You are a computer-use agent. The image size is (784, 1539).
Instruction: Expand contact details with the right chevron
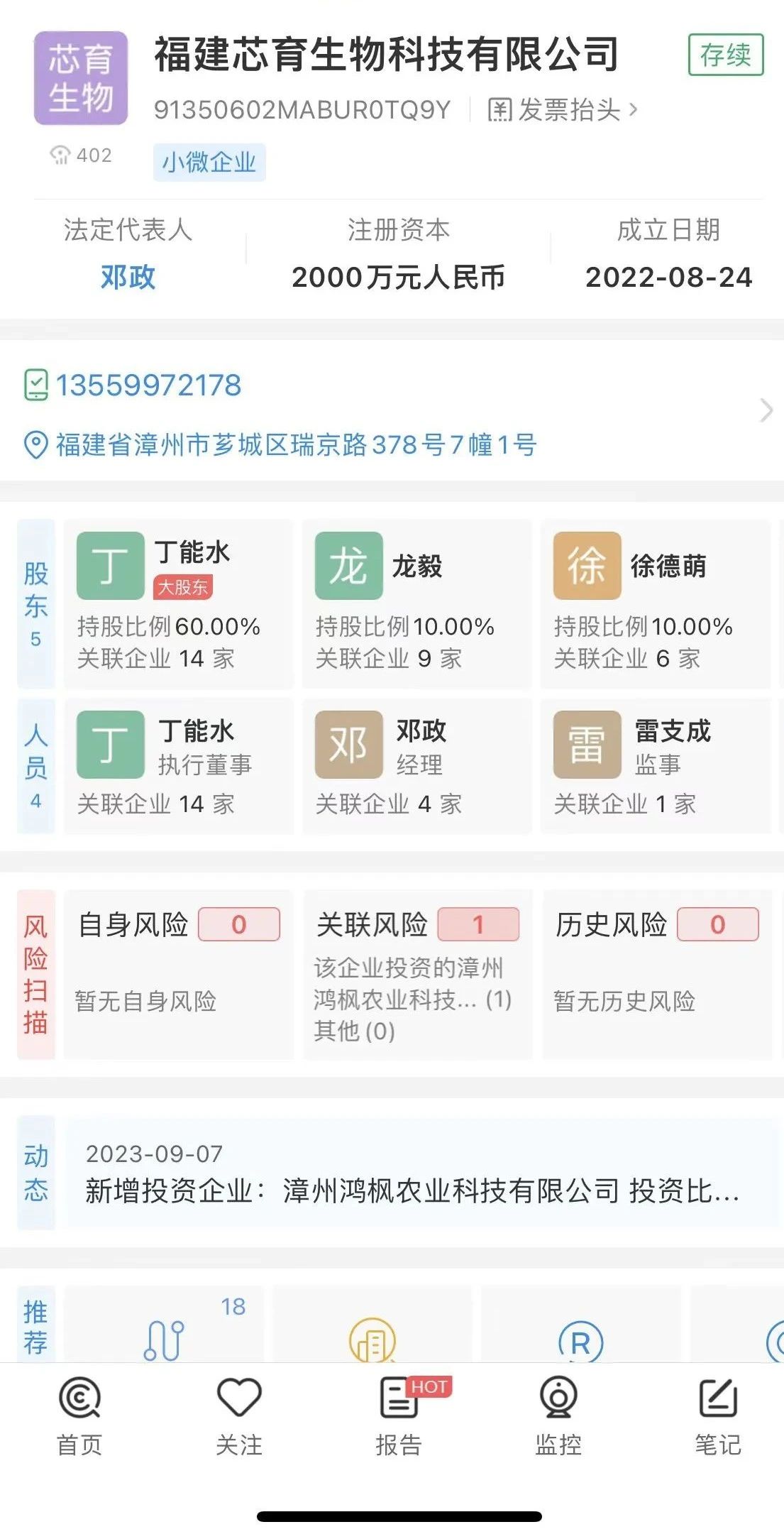766,410
